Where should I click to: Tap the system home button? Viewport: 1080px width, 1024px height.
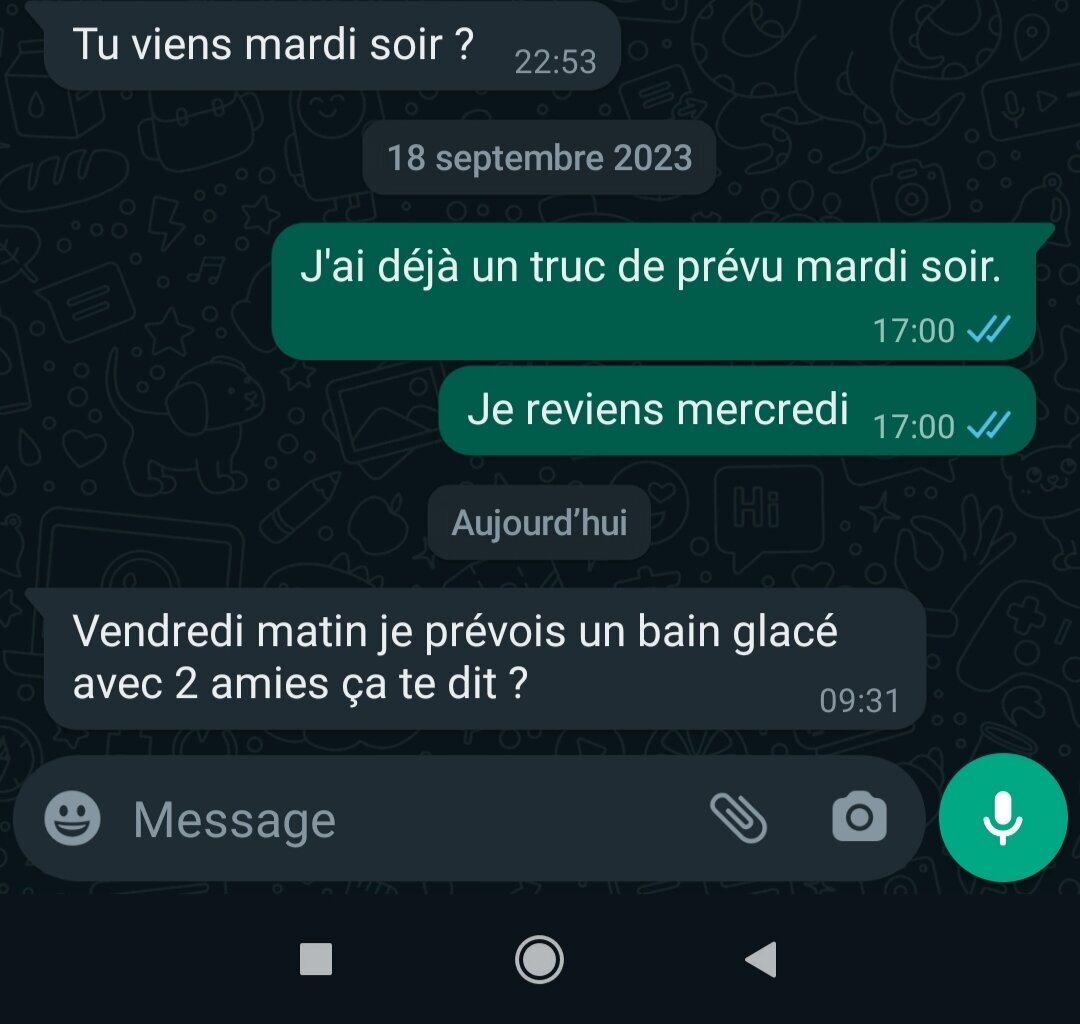coord(539,961)
